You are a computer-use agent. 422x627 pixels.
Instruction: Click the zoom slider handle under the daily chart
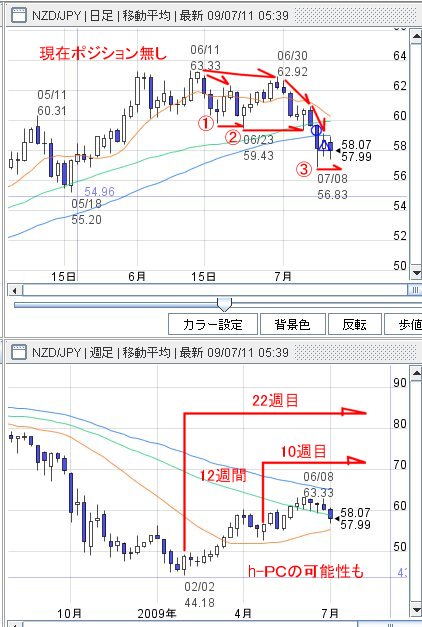click(x=224, y=305)
